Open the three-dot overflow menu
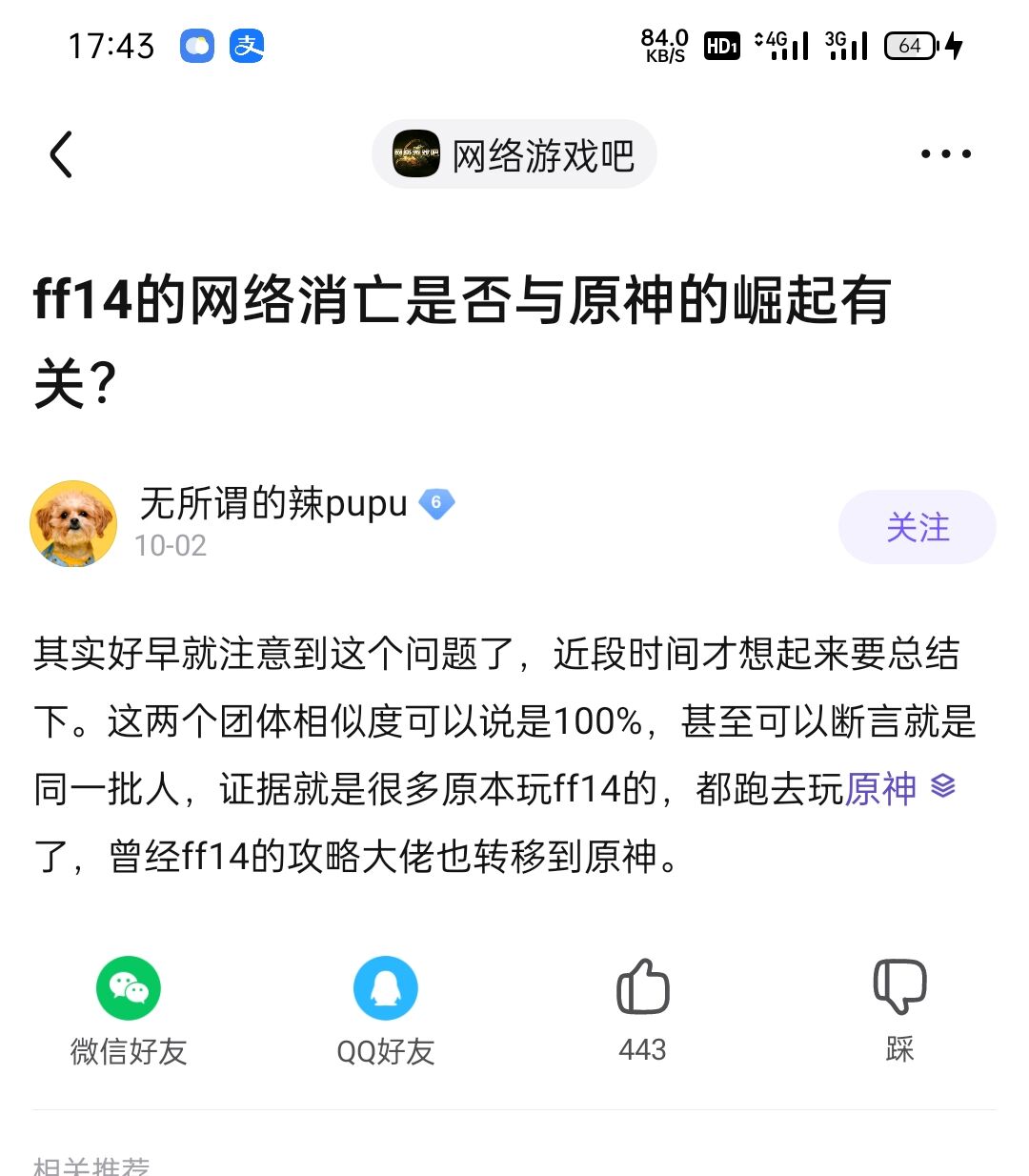The image size is (1029, 1176). pos(945,154)
